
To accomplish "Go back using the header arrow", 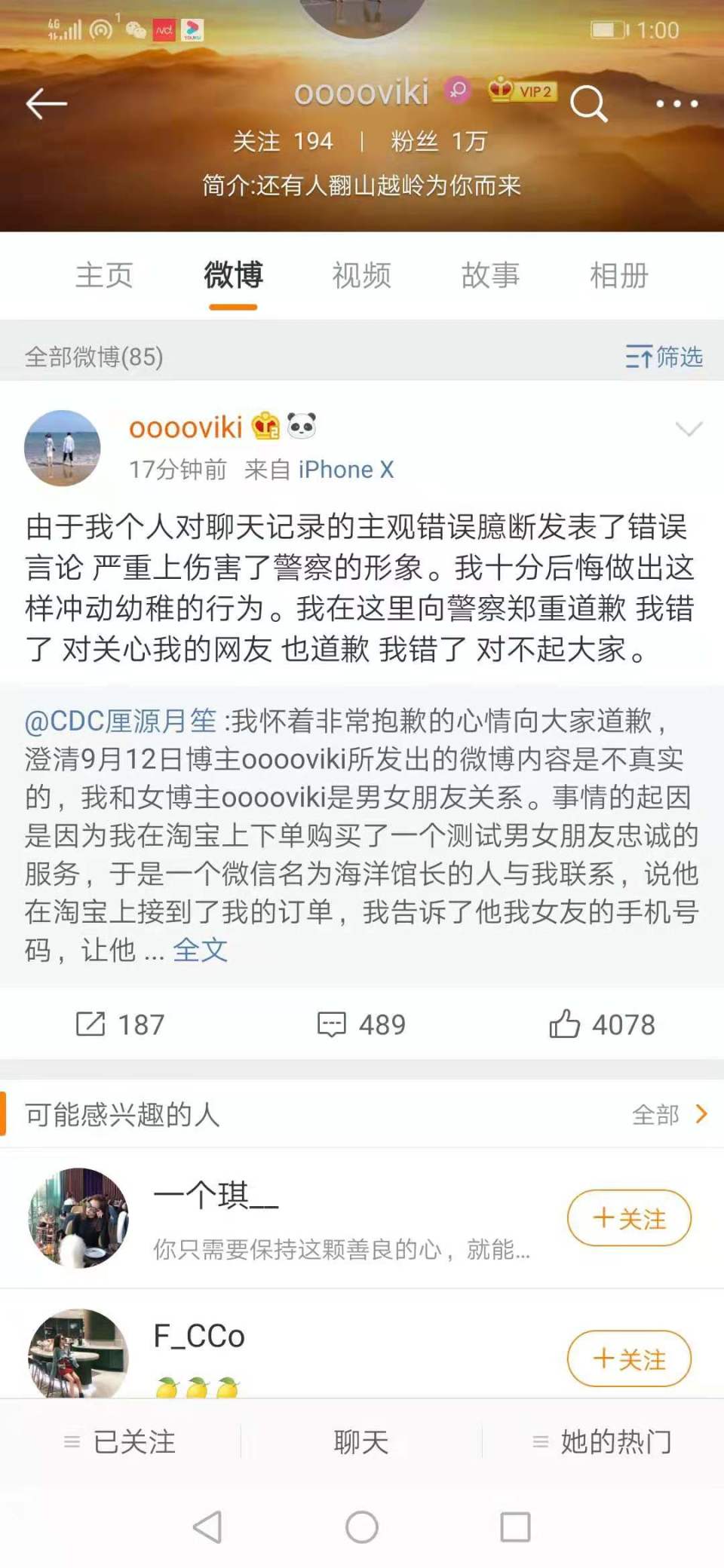I will pos(47,103).
